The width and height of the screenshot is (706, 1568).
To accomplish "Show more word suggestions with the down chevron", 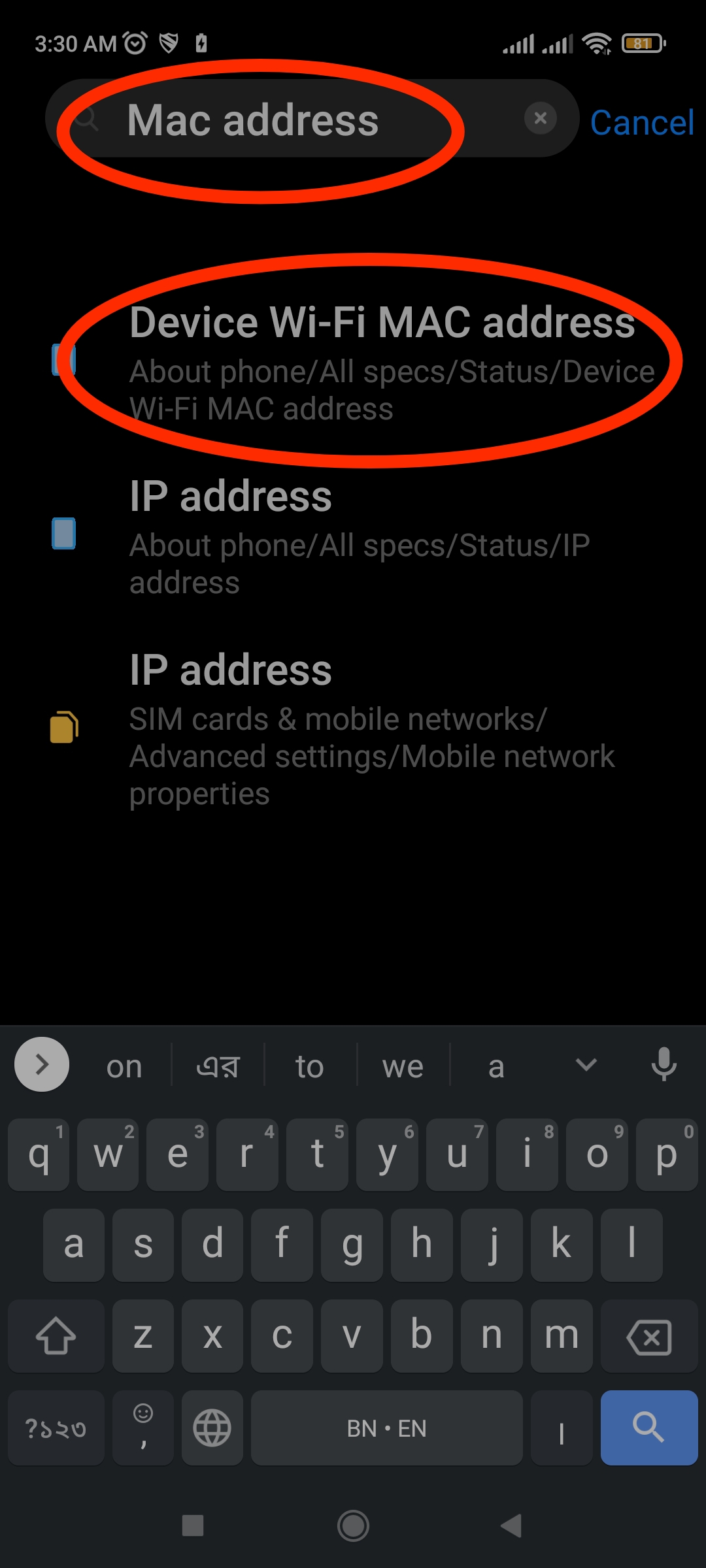I will coord(586,1065).
